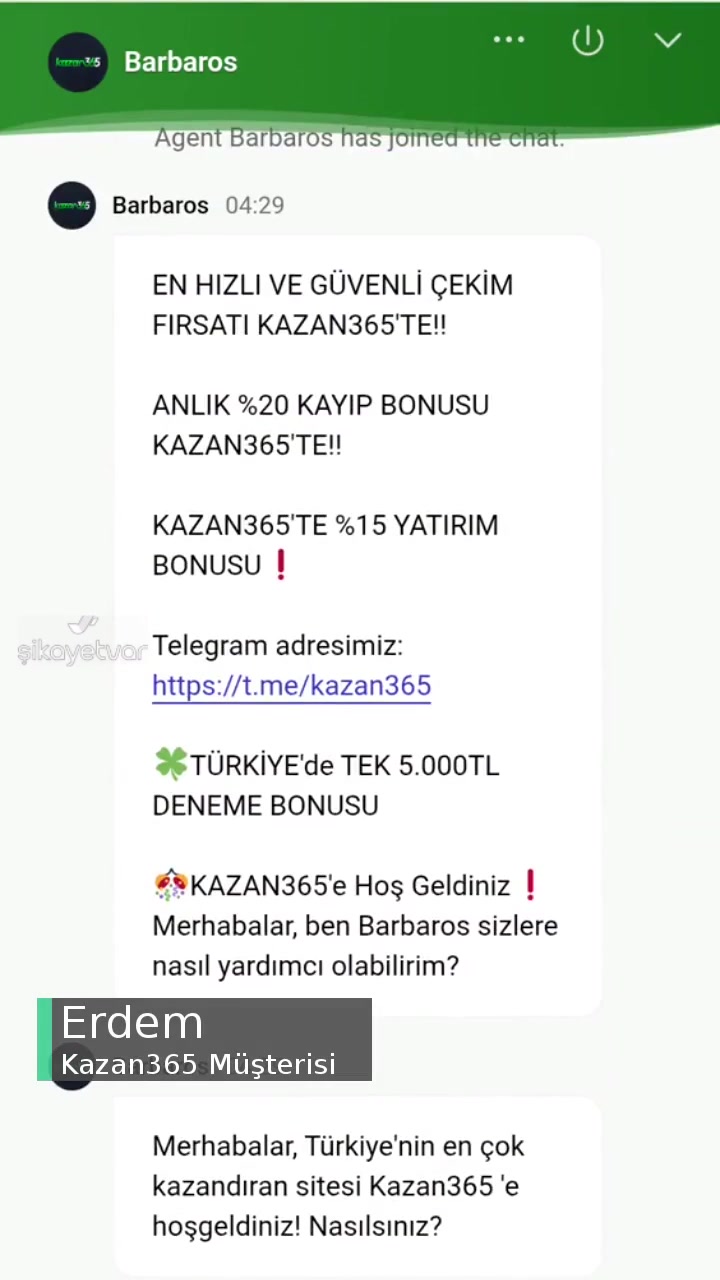The width and height of the screenshot is (720, 1280).
Task: Open the Telegram link t.me/kazan365
Action: tap(291, 686)
